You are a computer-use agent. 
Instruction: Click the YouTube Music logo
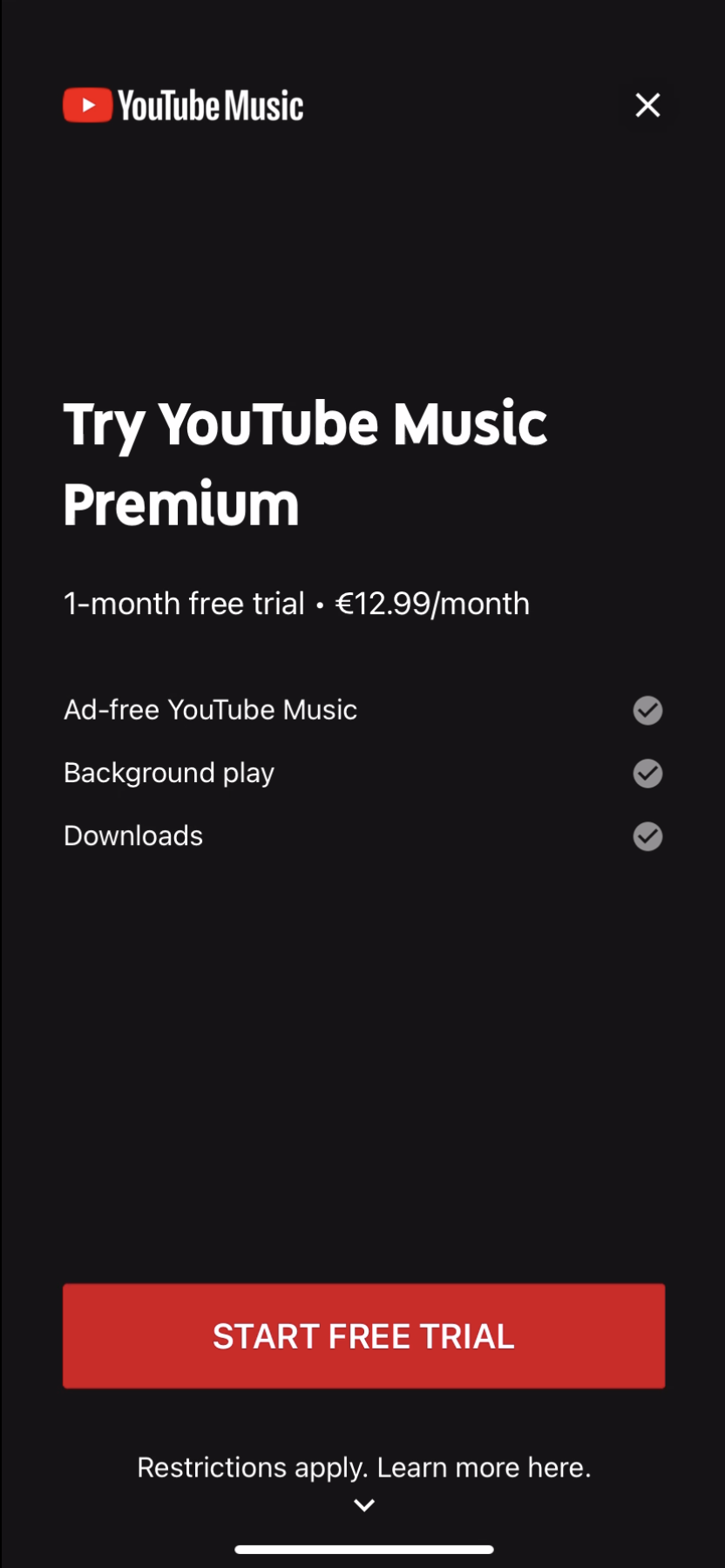(x=182, y=105)
